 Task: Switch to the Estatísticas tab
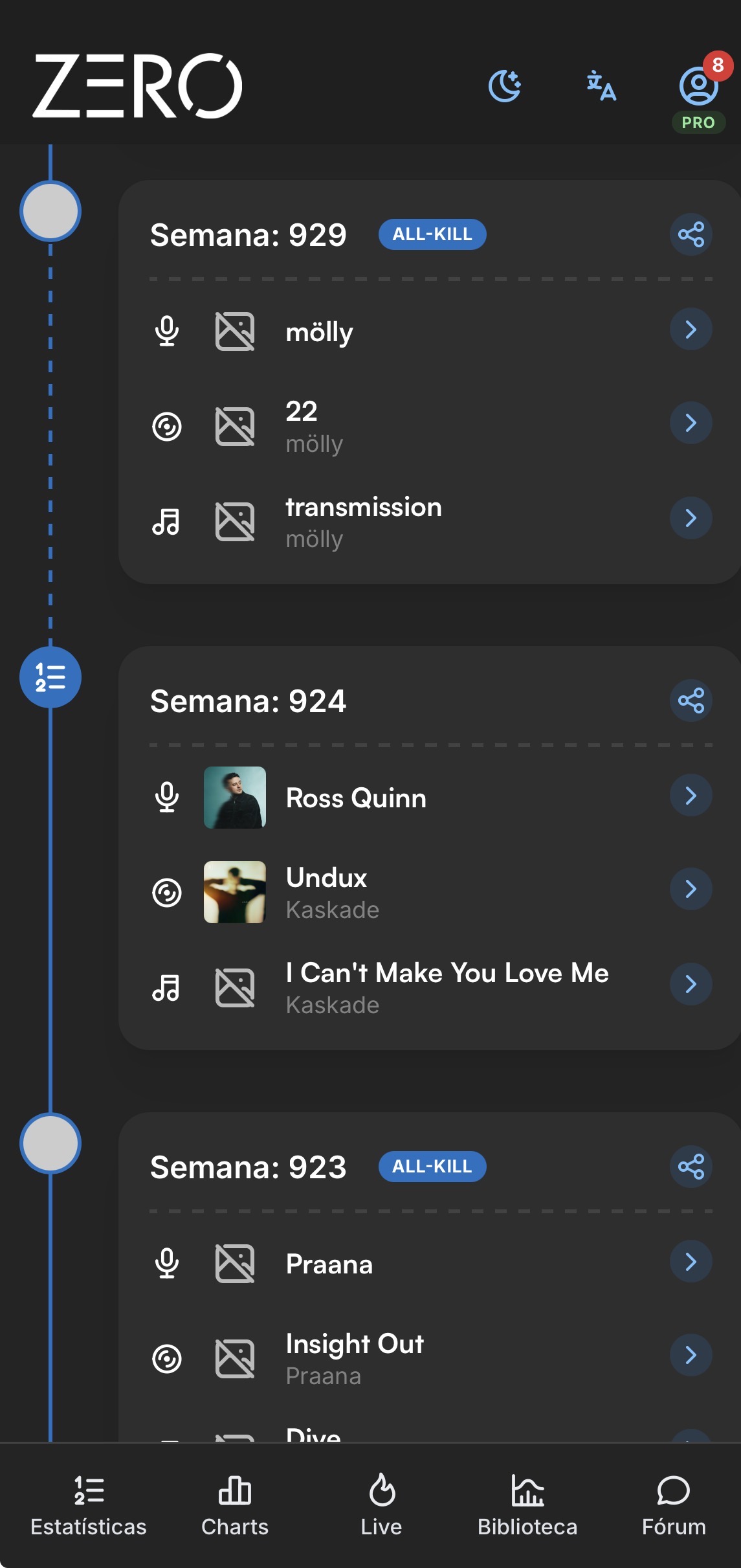[89, 1505]
